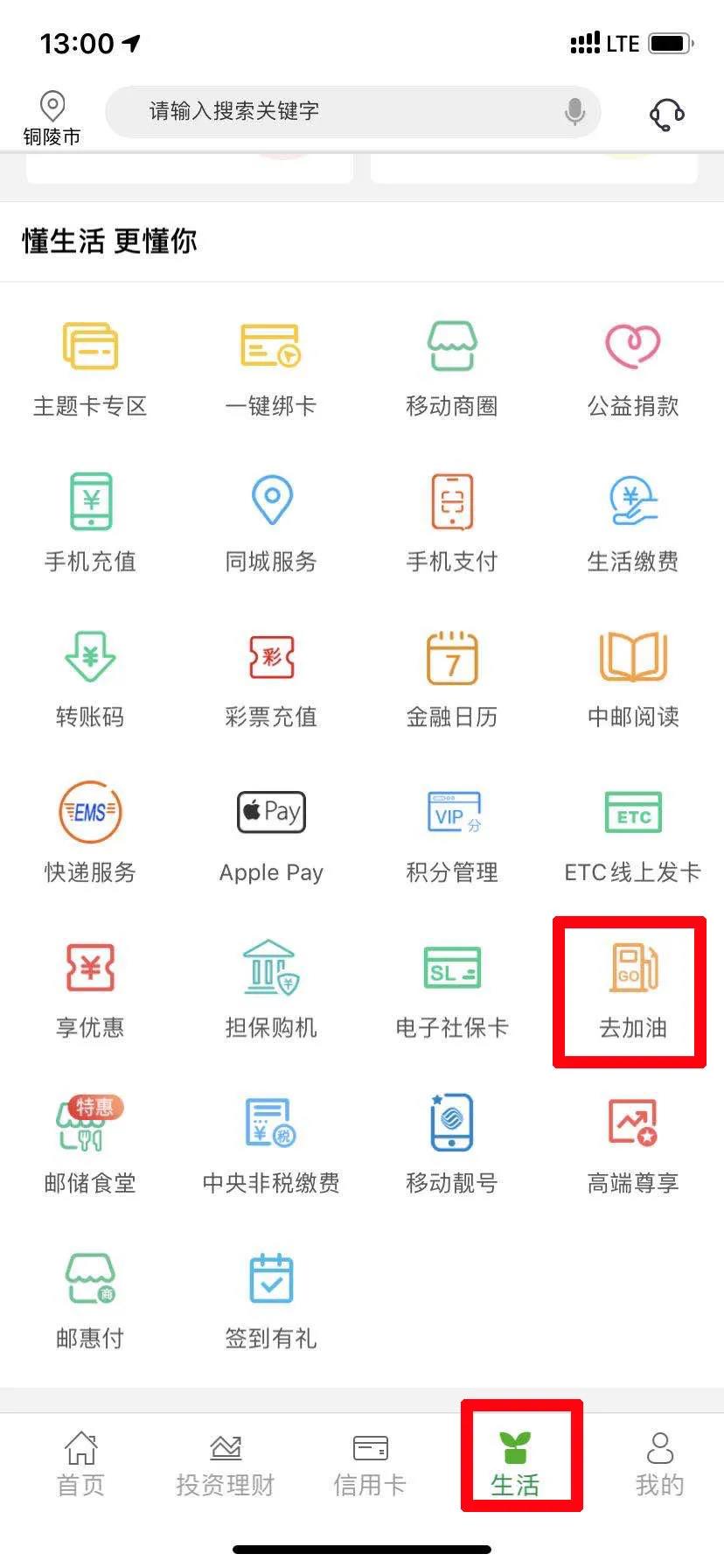
Task: Switch to the 我的 tab
Action: 659,1463
